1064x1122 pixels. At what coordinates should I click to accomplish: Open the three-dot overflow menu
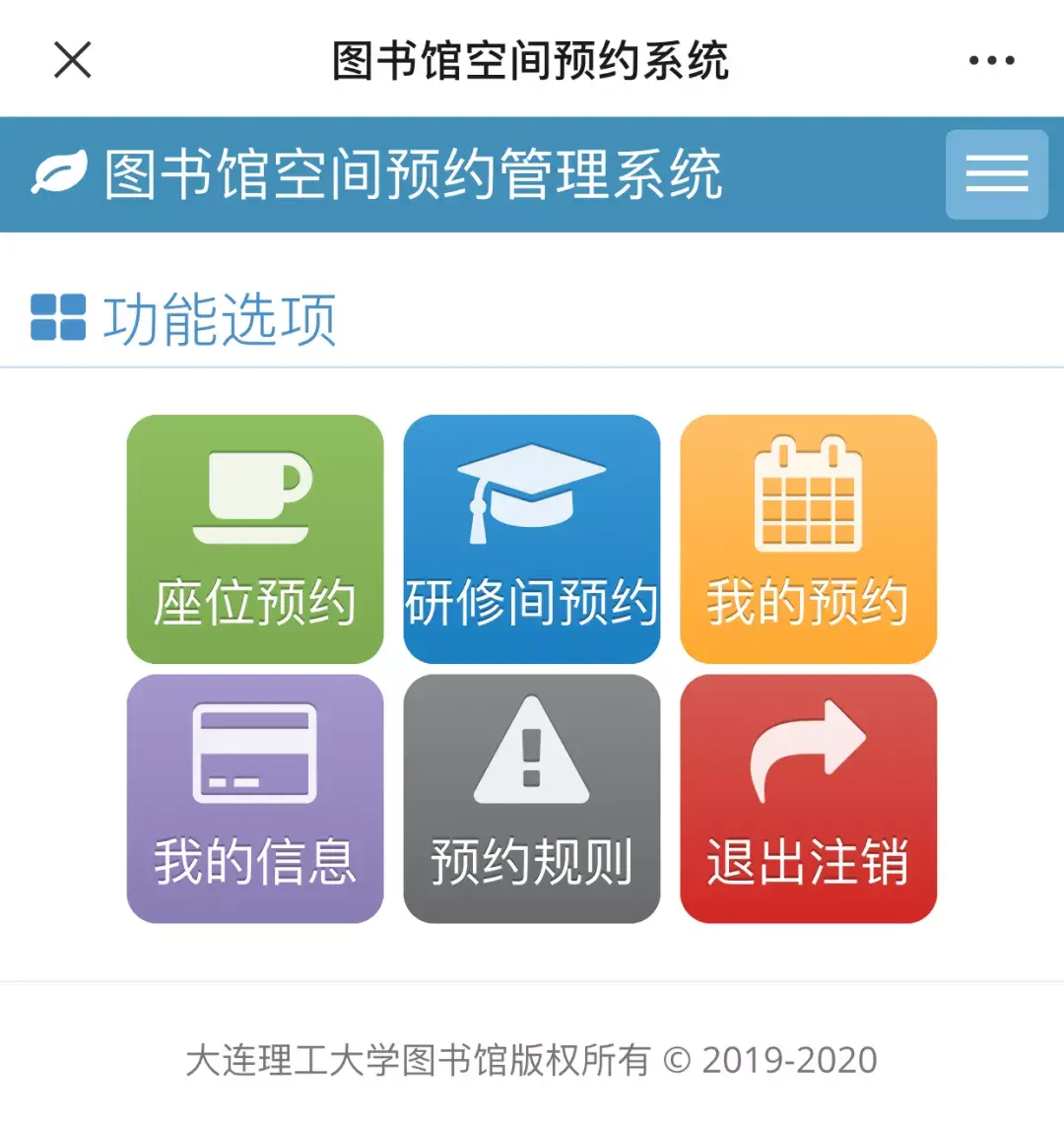pos(991,60)
